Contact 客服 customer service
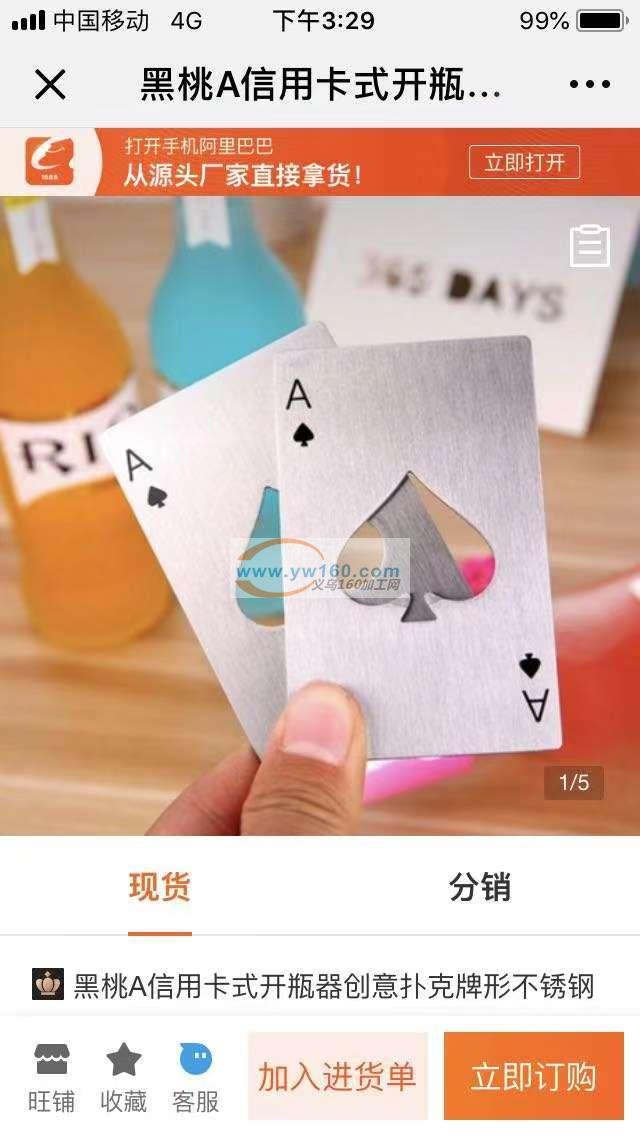 pyautogui.click(x=196, y=1077)
